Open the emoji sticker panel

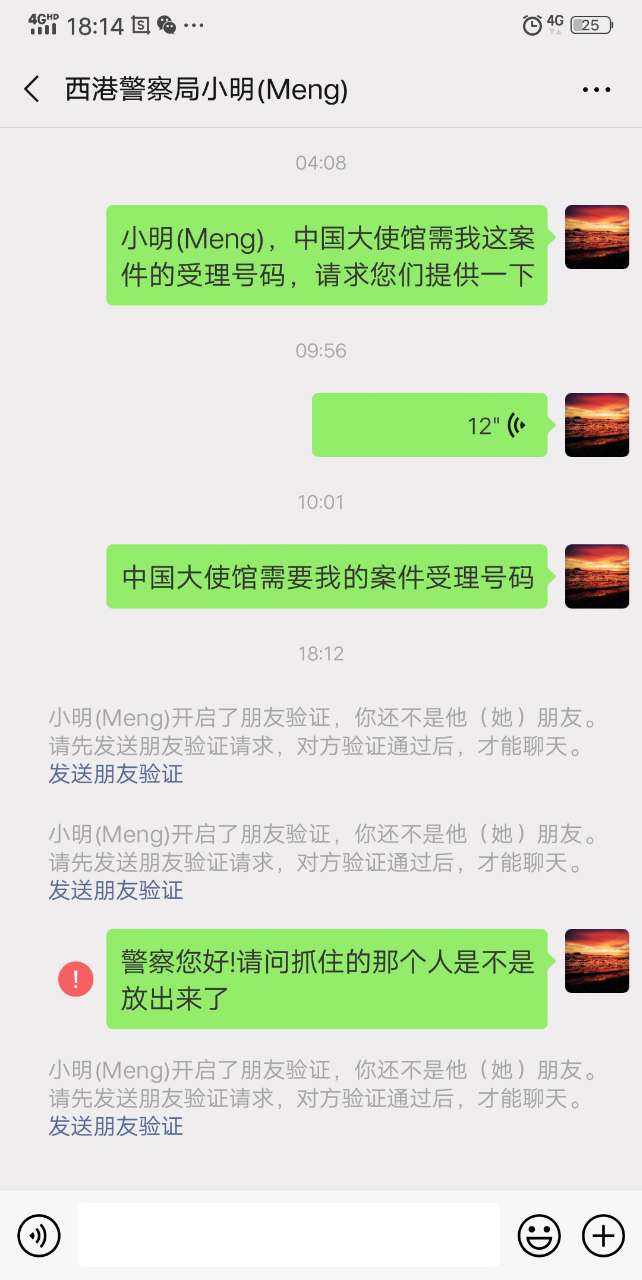pos(538,1236)
